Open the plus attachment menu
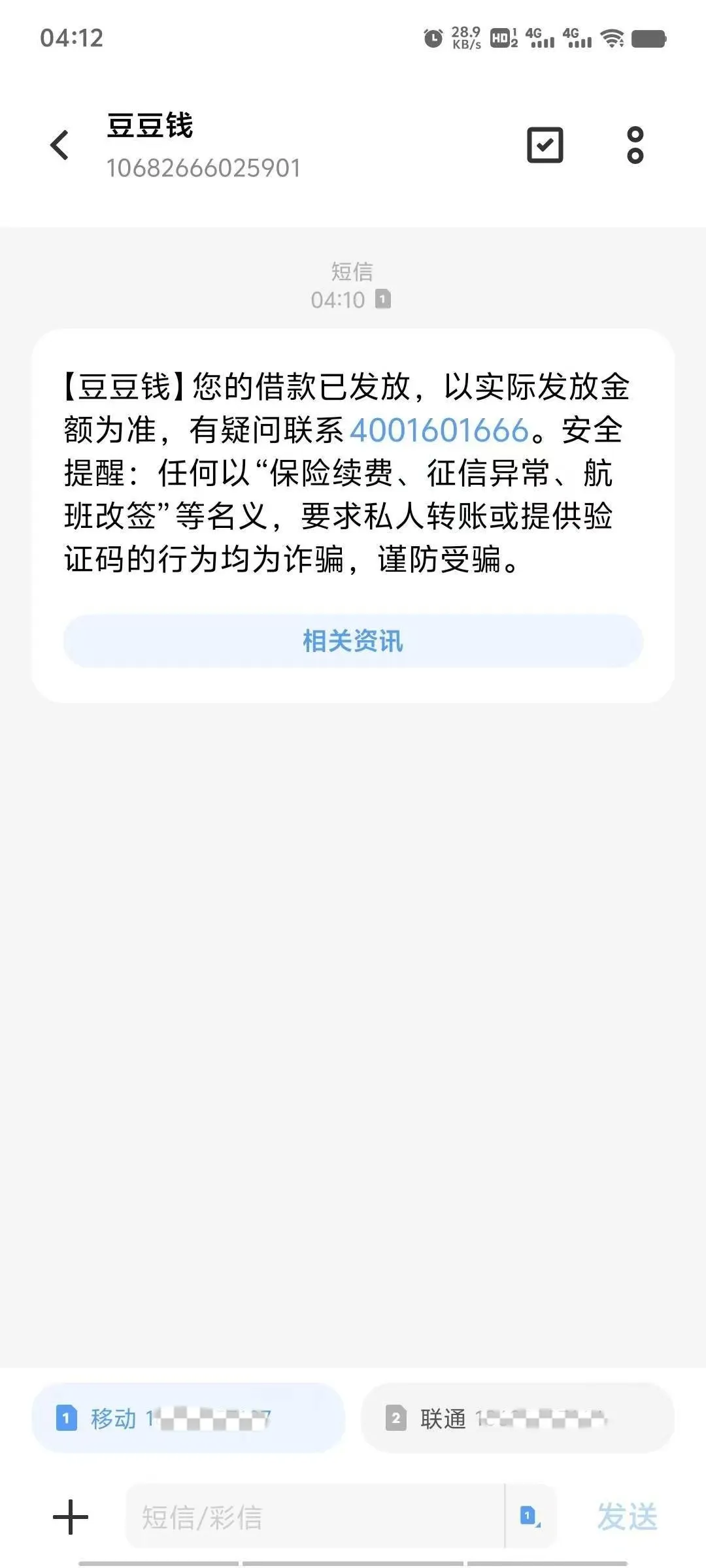706x1568 pixels. [x=71, y=1516]
